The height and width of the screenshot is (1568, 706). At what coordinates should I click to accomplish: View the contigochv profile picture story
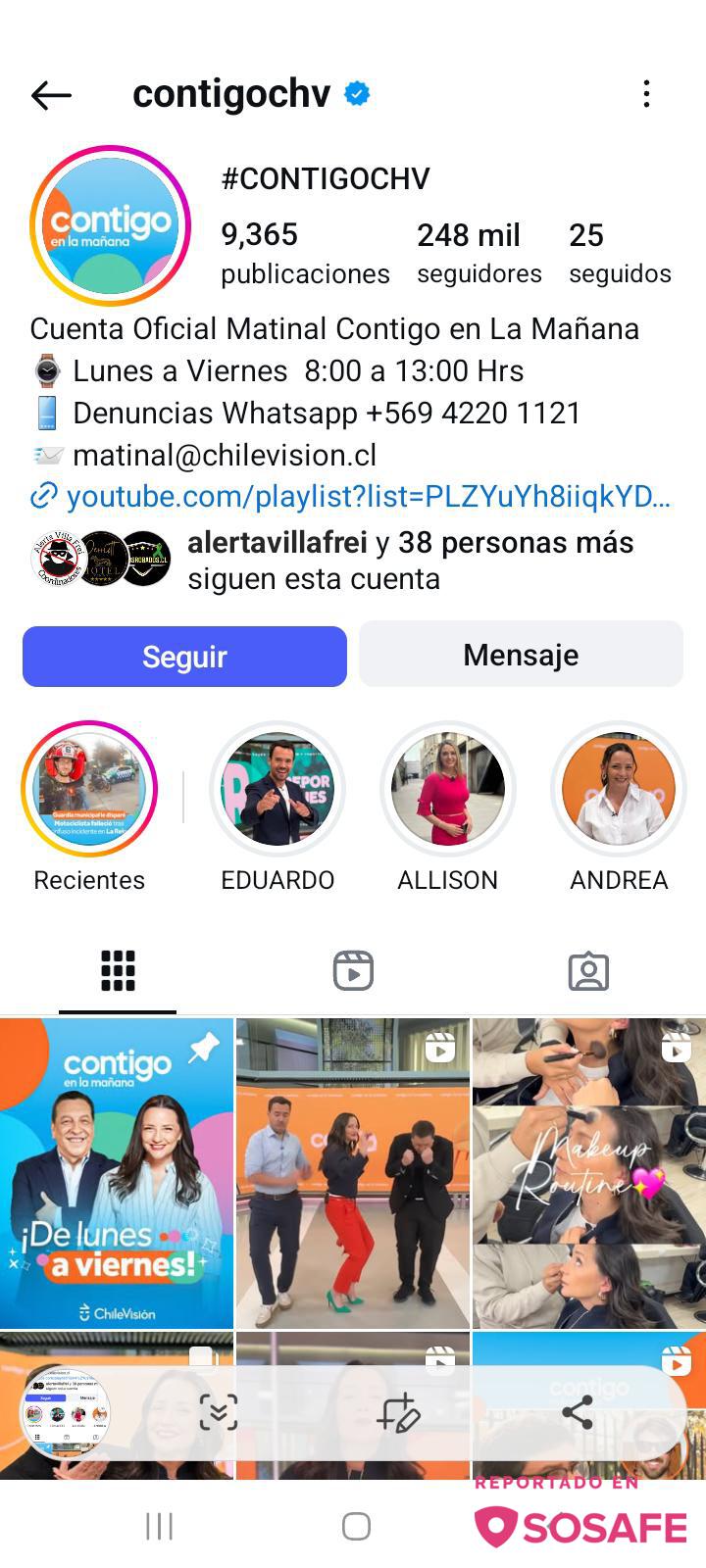[110, 225]
